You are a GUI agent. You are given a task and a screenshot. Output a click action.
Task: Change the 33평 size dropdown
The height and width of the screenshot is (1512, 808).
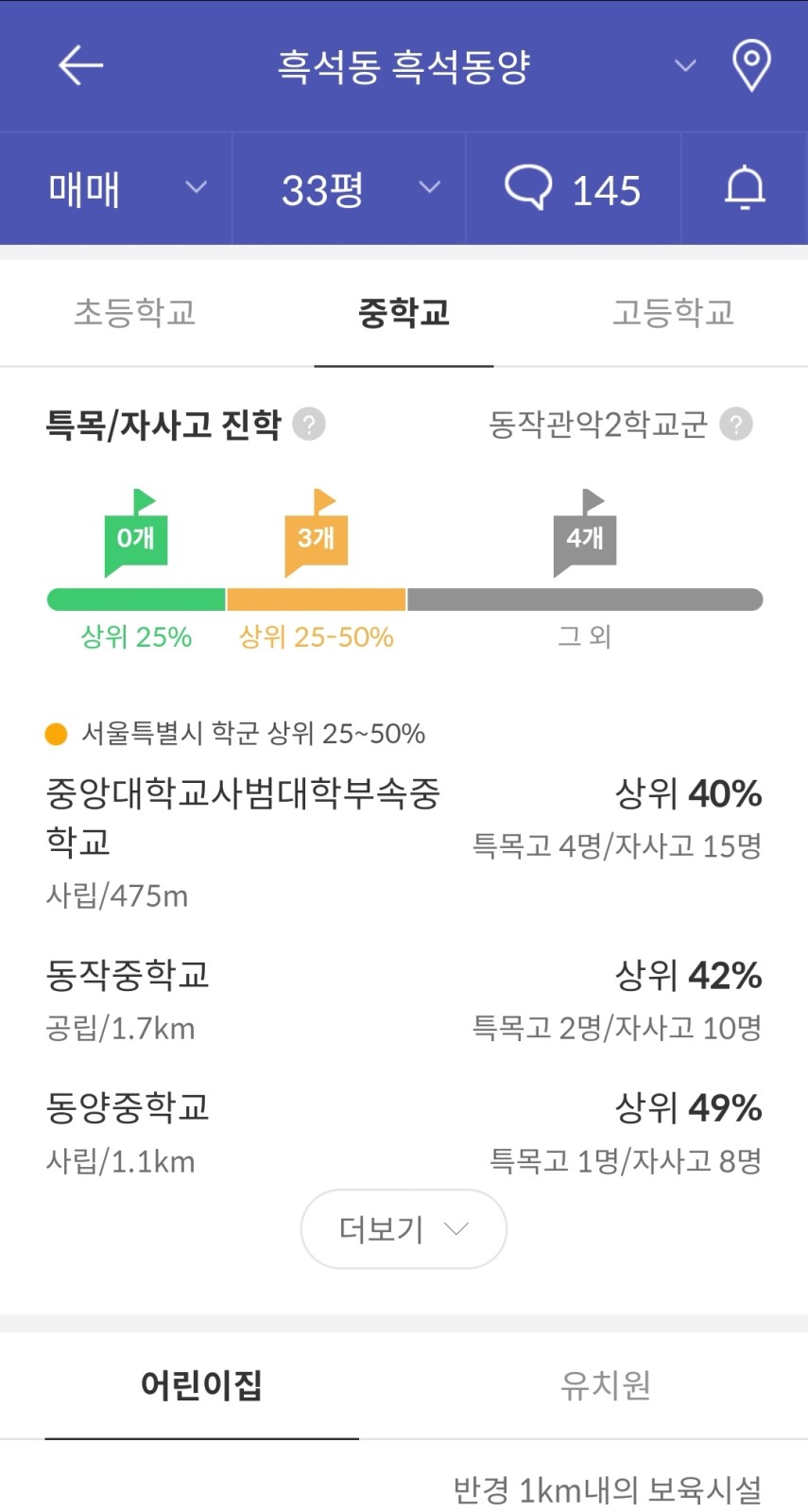(349, 188)
